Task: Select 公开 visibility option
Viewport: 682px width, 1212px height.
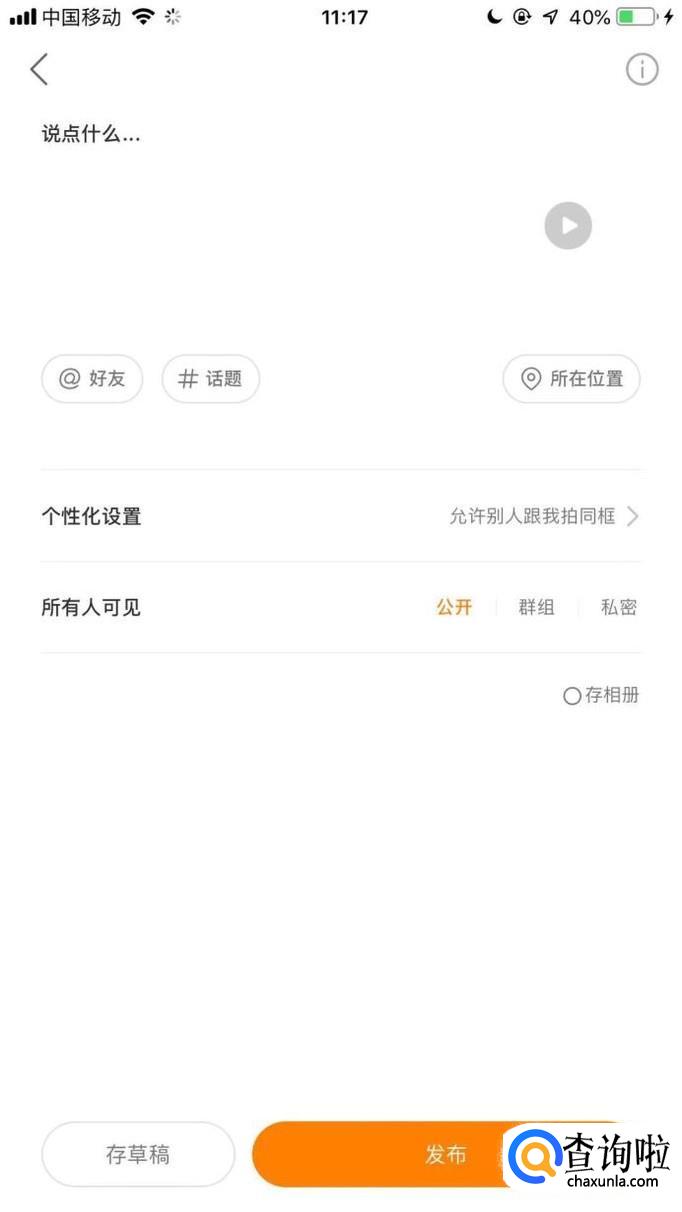Action: [x=454, y=607]
